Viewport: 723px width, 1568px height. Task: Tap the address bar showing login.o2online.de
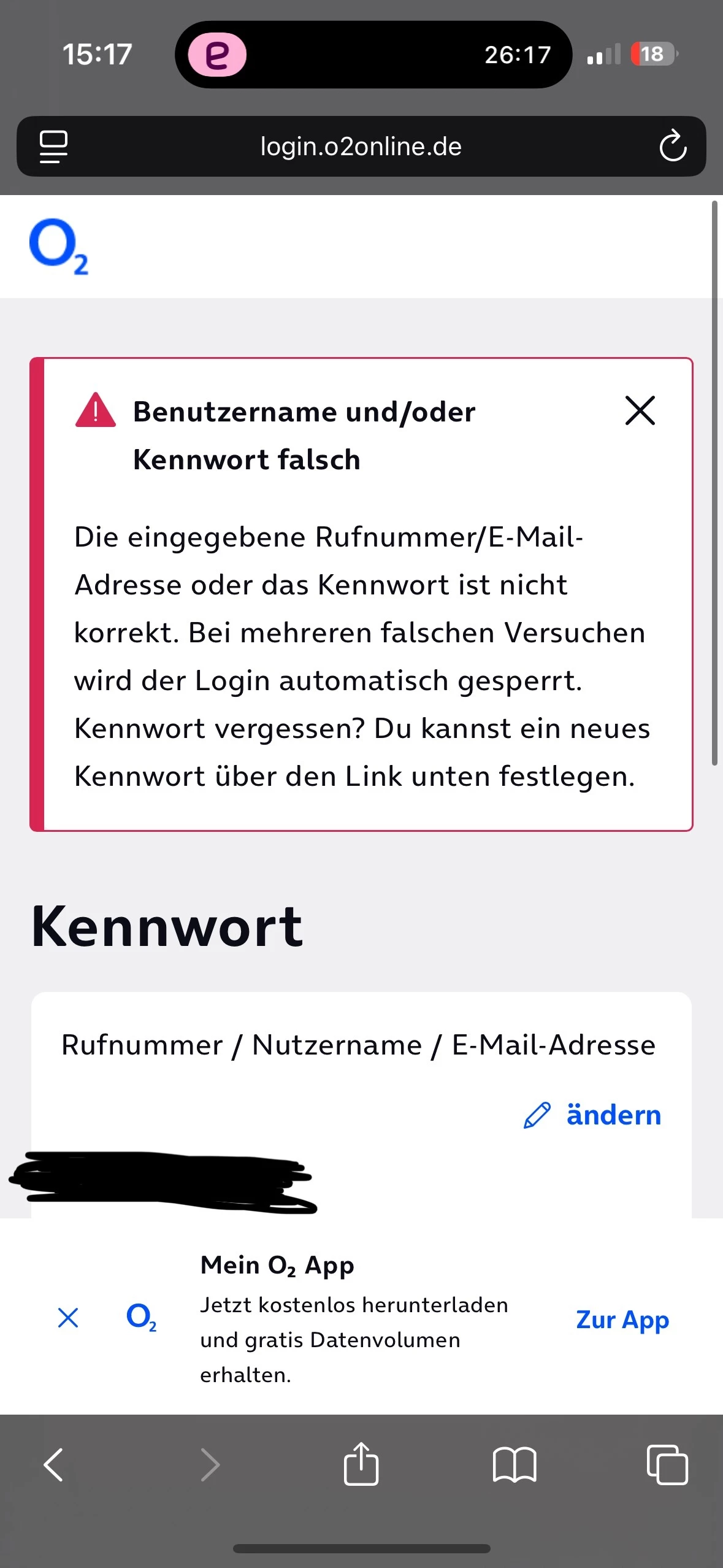click(x=361, y=147)
